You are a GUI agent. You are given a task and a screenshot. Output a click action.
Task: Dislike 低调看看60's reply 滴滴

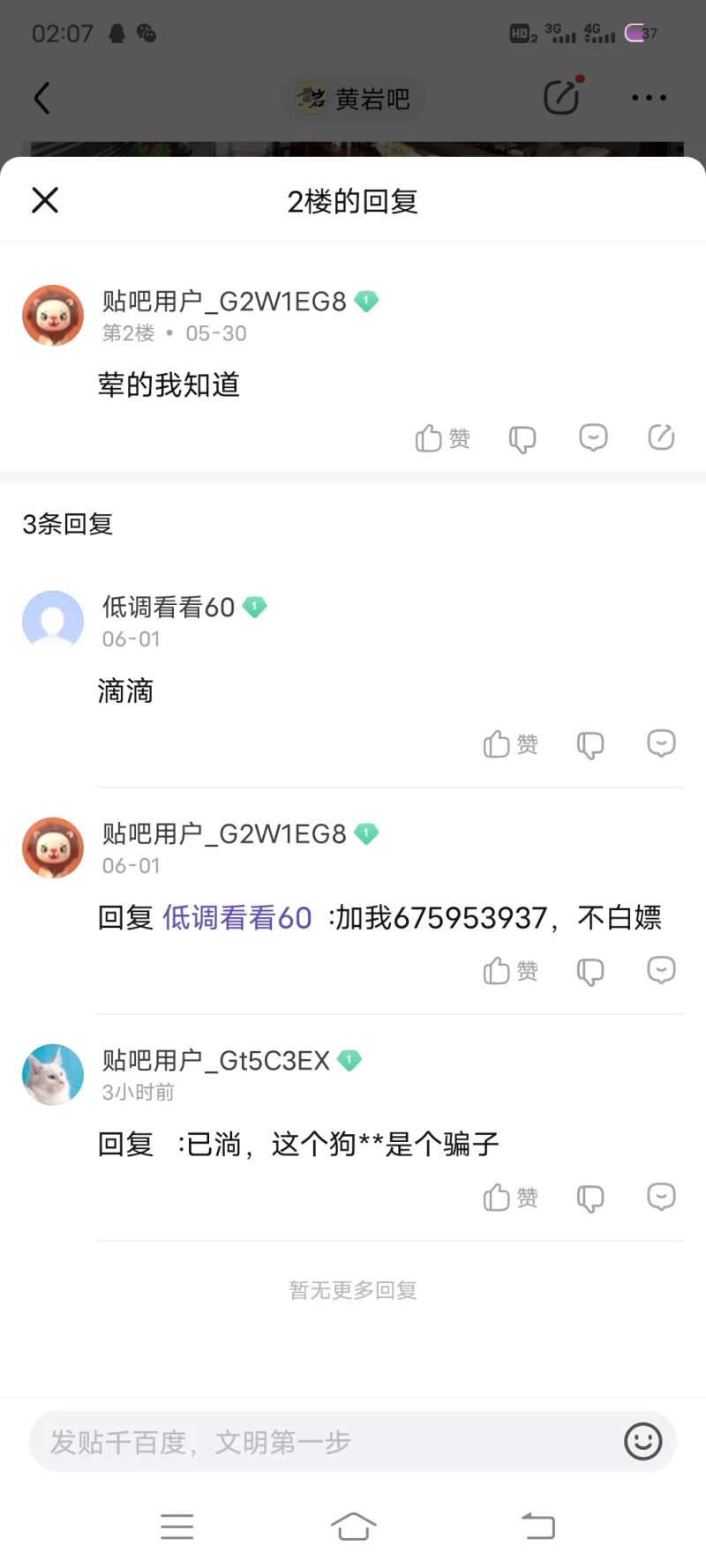590,745
